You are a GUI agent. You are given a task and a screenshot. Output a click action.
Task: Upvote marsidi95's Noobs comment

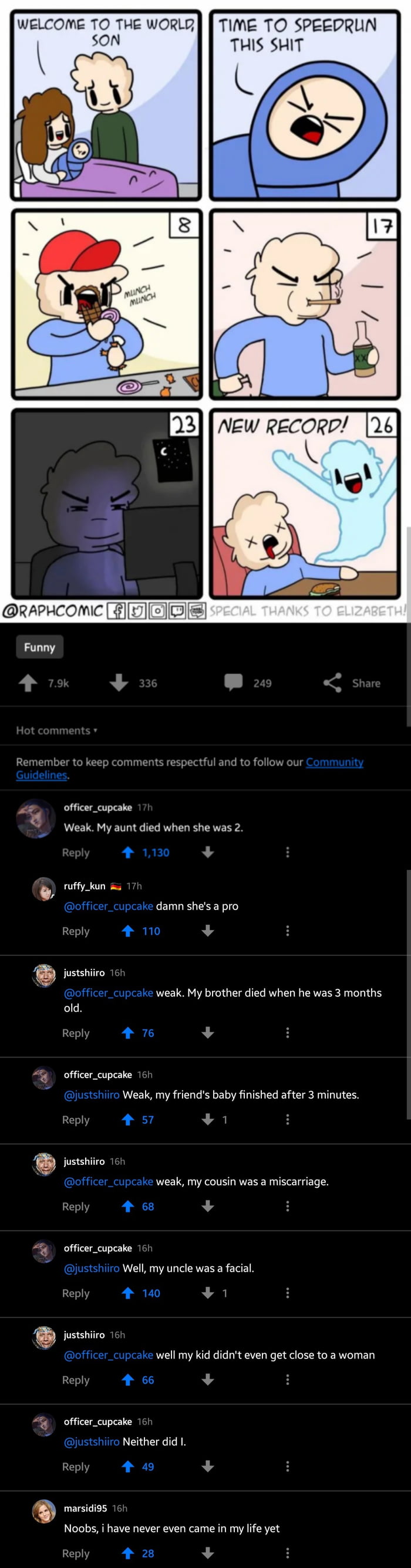(x=128, y=1553)
